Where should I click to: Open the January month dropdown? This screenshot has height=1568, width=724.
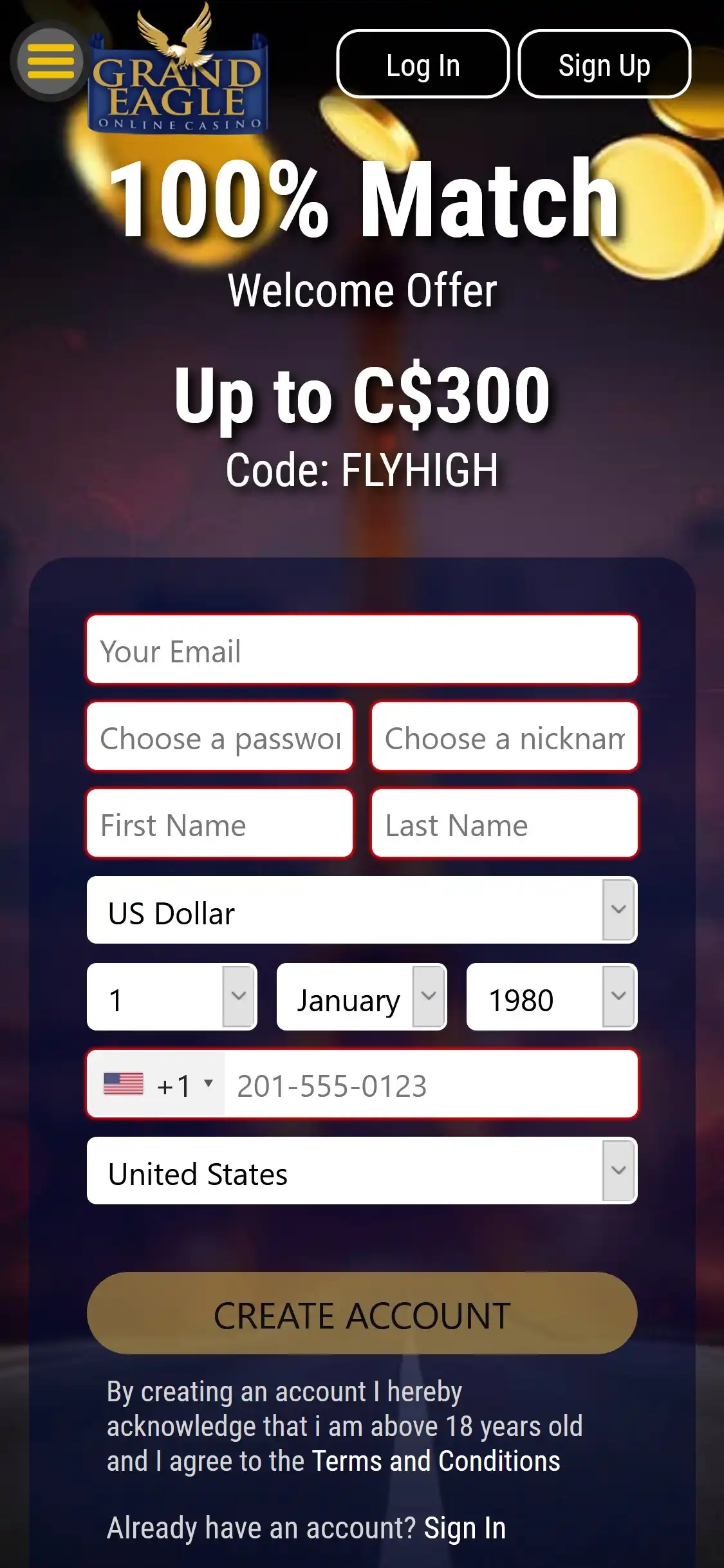(361, 998)
